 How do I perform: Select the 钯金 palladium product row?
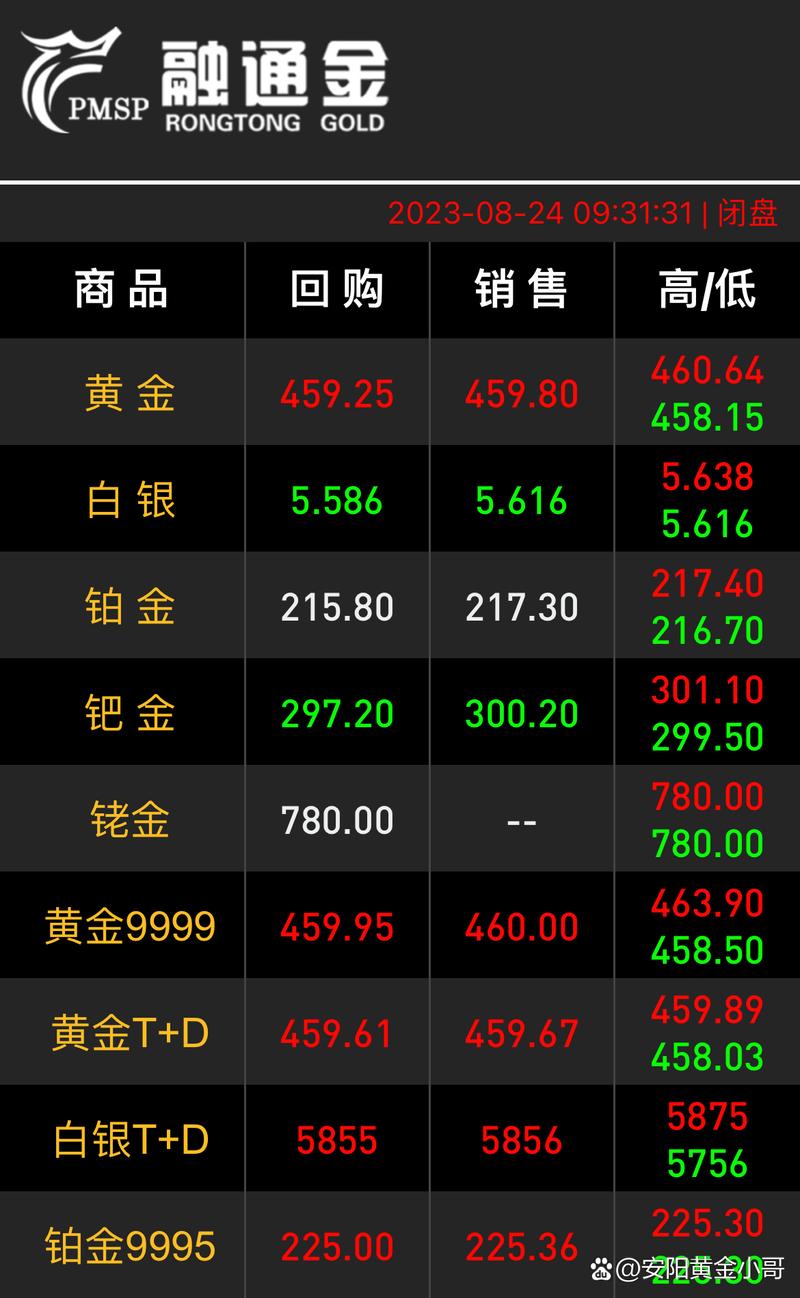(x=120, y=713)
